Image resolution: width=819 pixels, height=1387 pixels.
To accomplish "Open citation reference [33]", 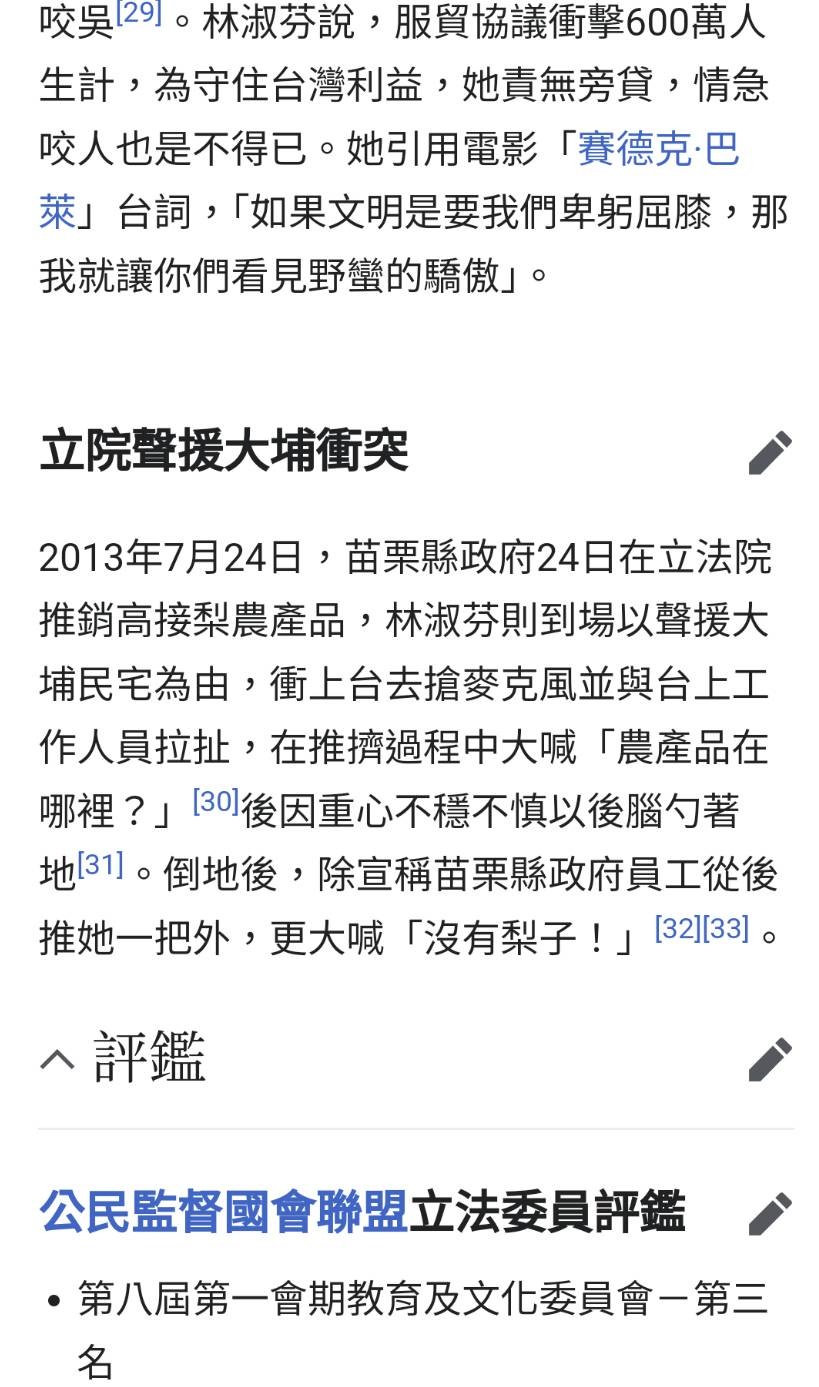I will pos(725,928).
